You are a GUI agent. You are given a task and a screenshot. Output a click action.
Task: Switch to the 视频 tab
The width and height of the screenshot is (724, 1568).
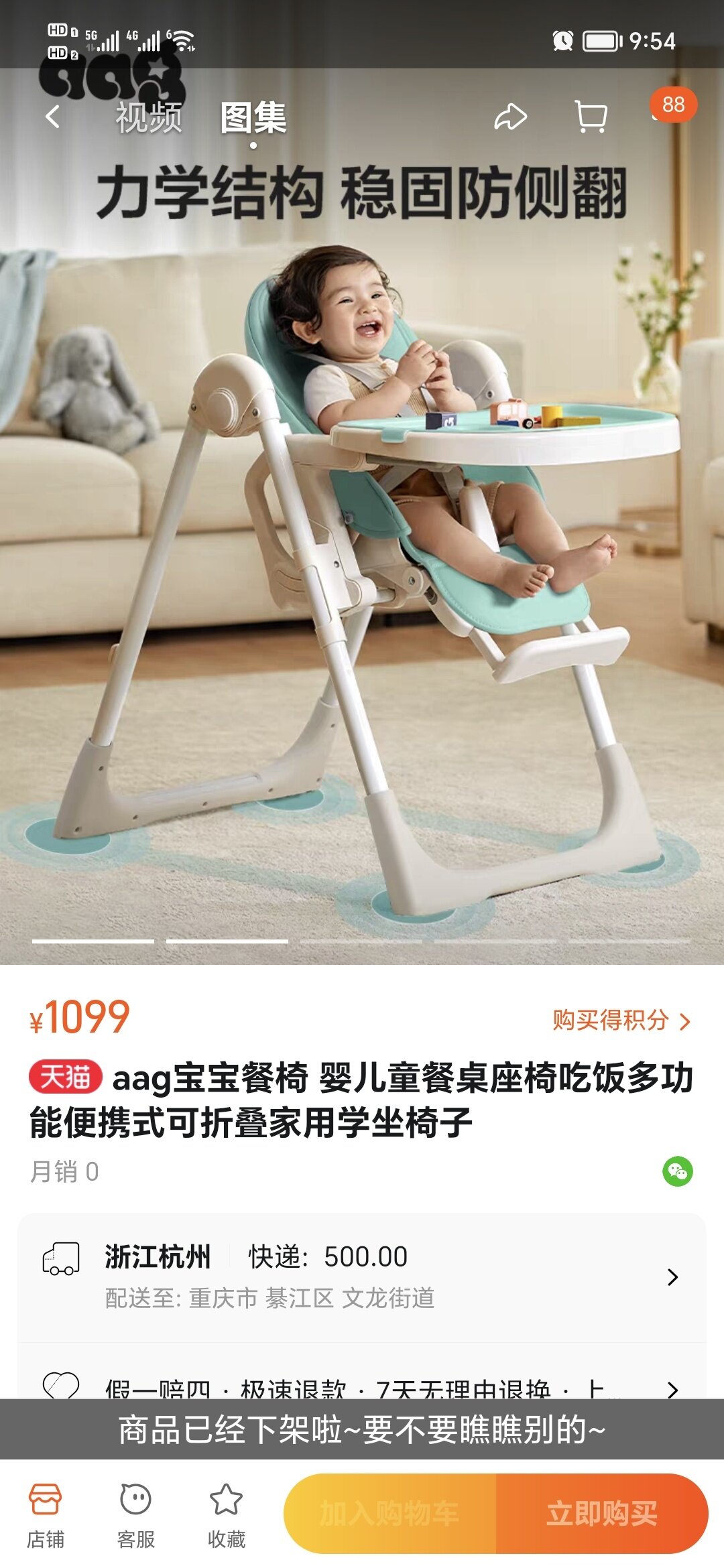(149, 117)
